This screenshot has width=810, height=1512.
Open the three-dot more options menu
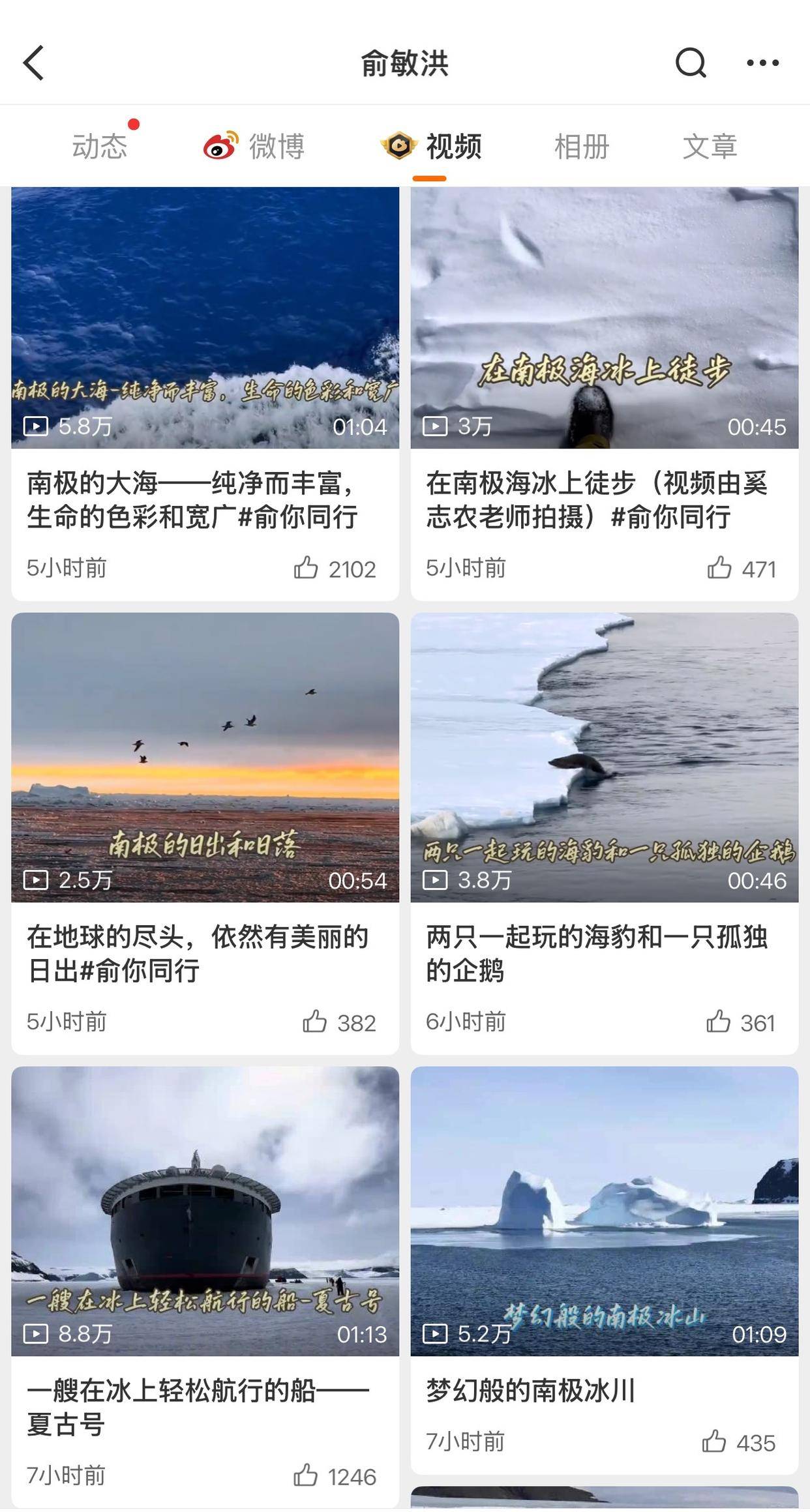point(762,63)
